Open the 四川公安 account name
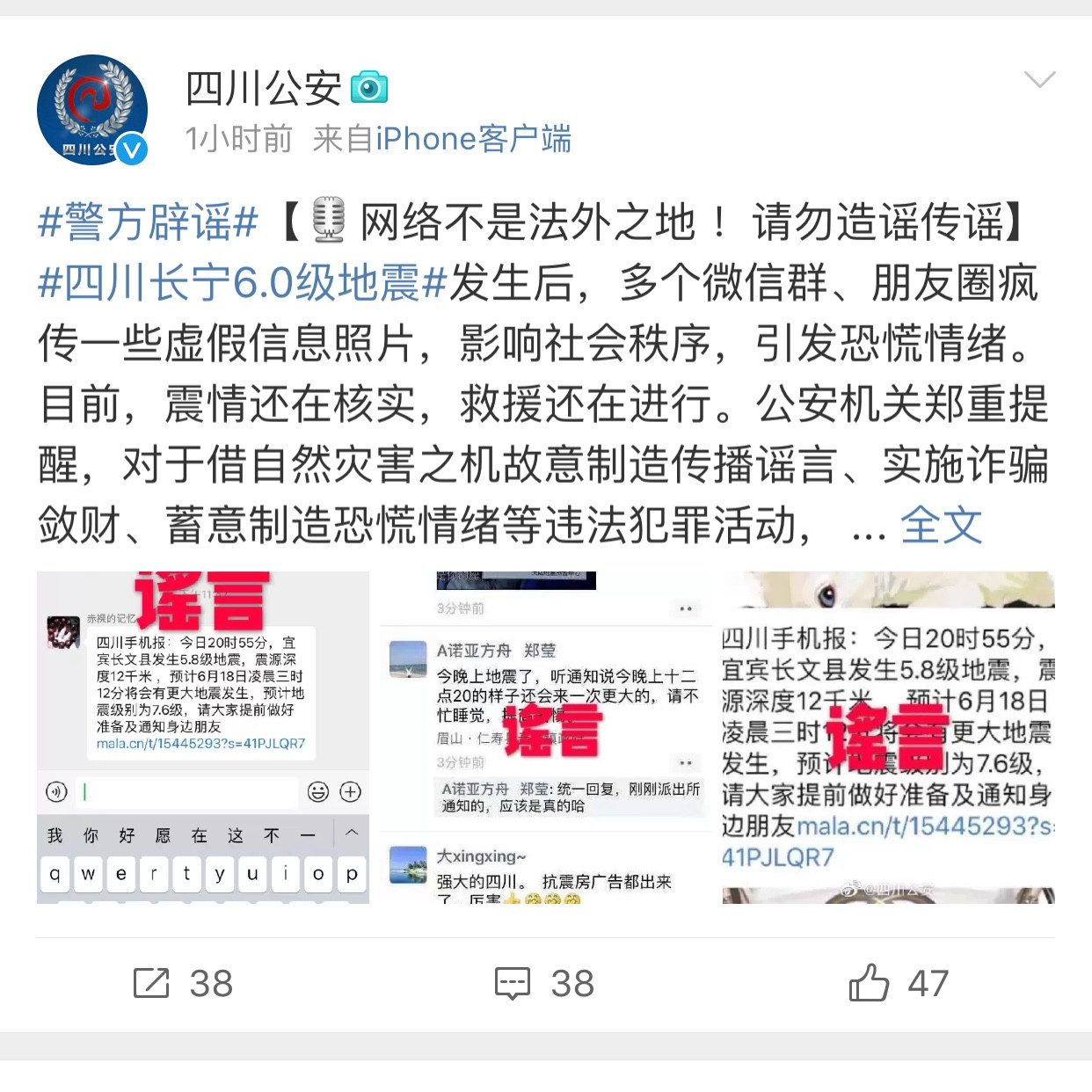This screenshot has height=1092, width=1092. 263,88
